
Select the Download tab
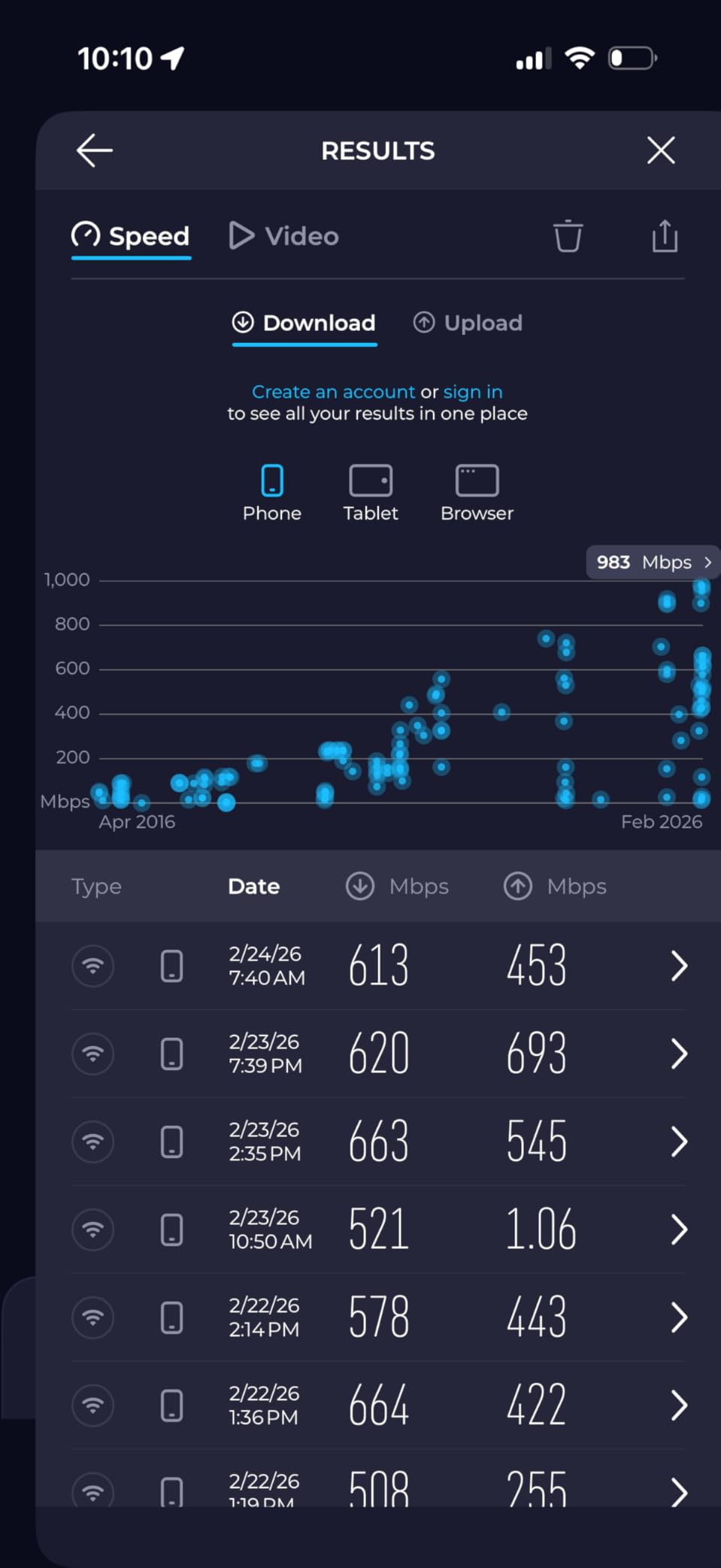[304, 323]
